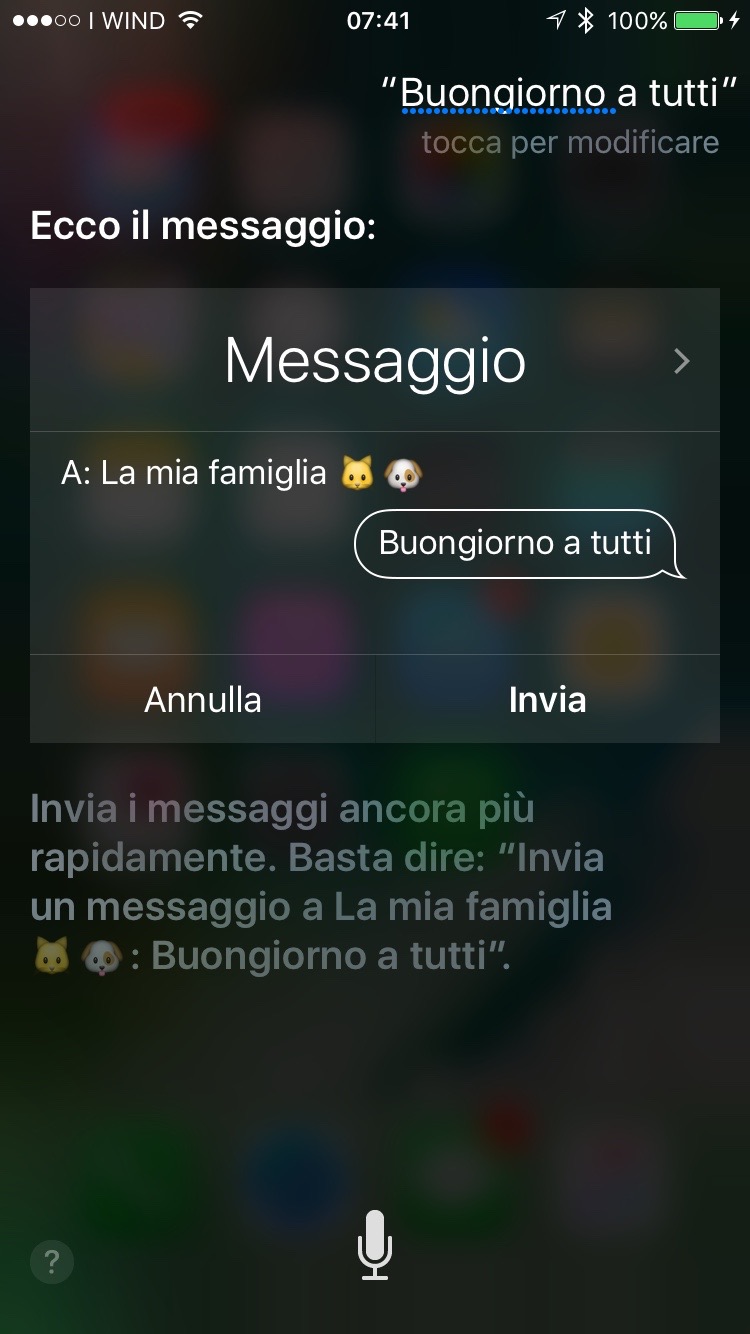Open the Messaggio header row

click(x=375, y=361)
